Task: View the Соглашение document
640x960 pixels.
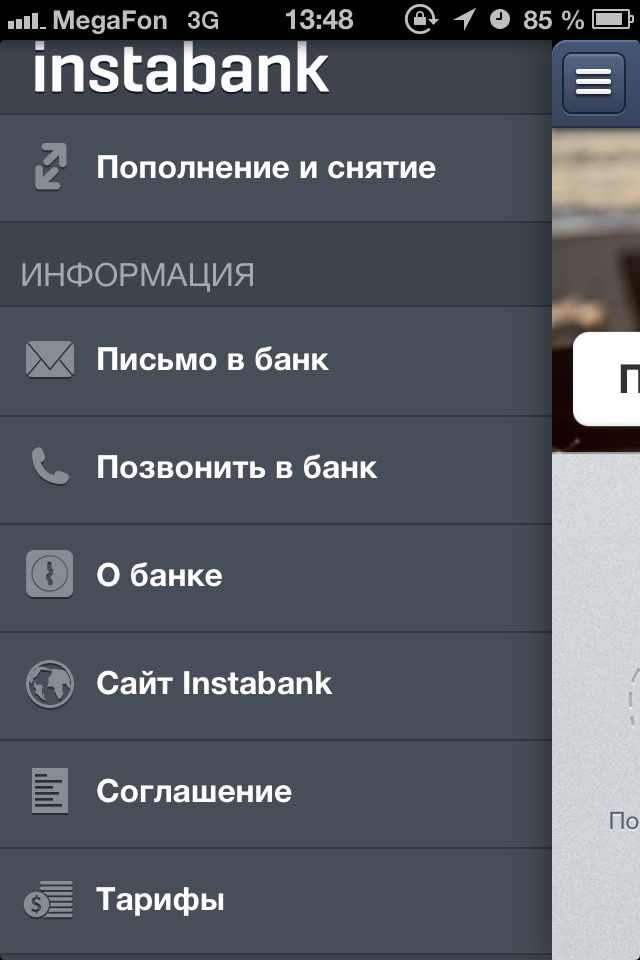Action: click(194, 792)
